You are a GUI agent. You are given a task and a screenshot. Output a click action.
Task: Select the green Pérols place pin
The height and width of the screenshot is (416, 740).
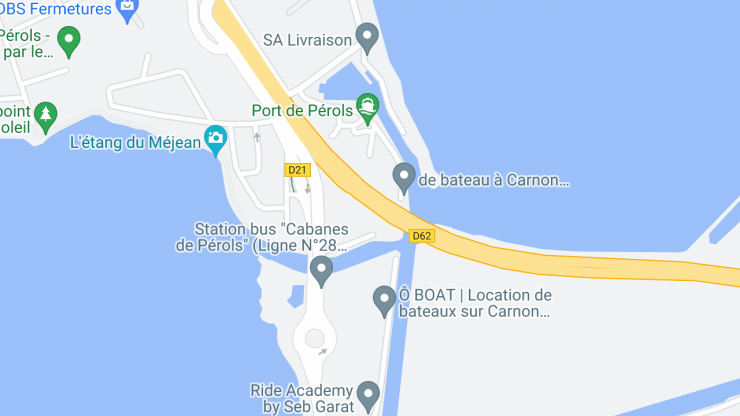(68, 41)
